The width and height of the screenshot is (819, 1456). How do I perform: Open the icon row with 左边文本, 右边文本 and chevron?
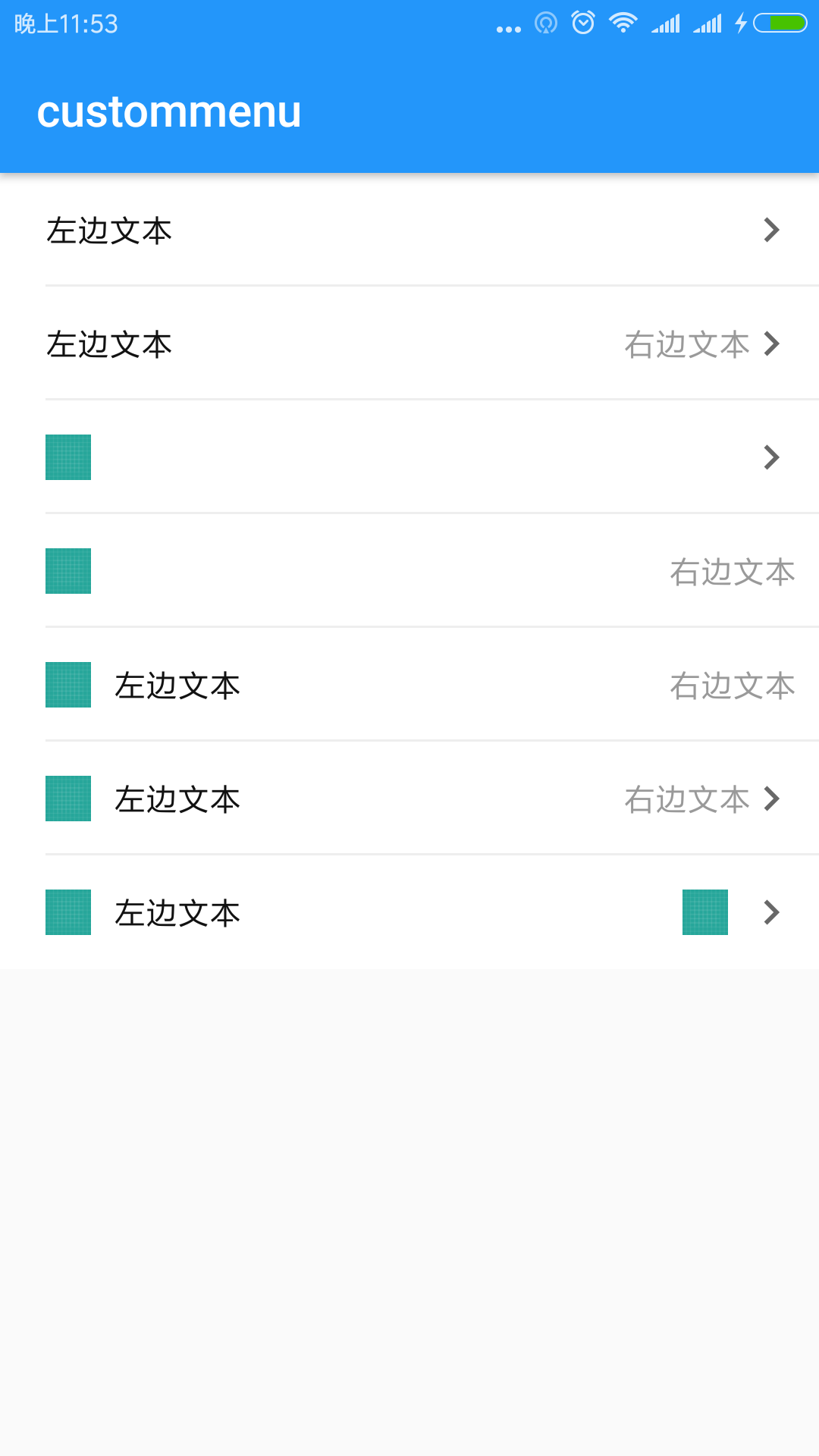[x=409, y=799]
